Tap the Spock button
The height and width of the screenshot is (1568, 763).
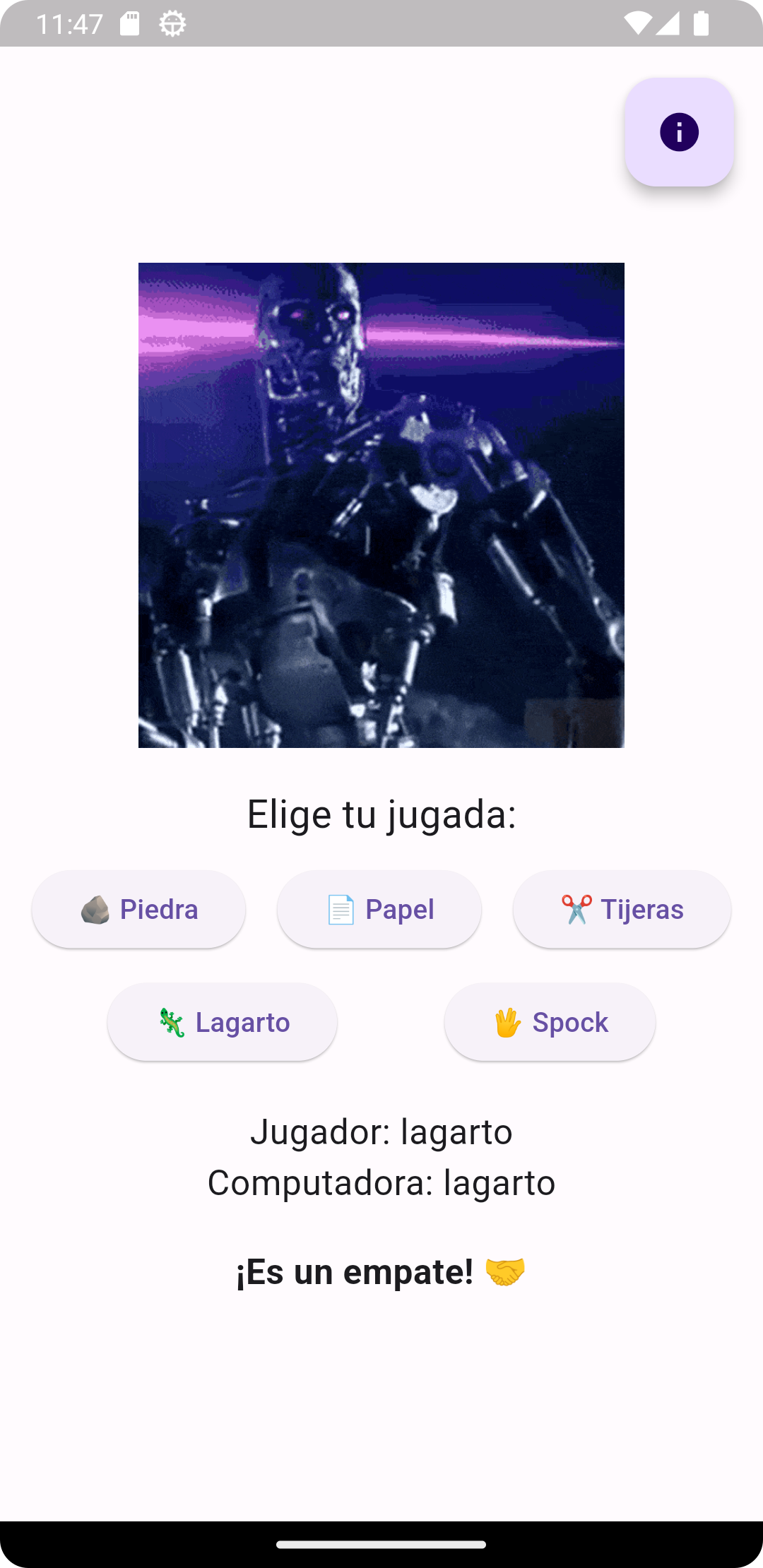(x=550, y=1022)
